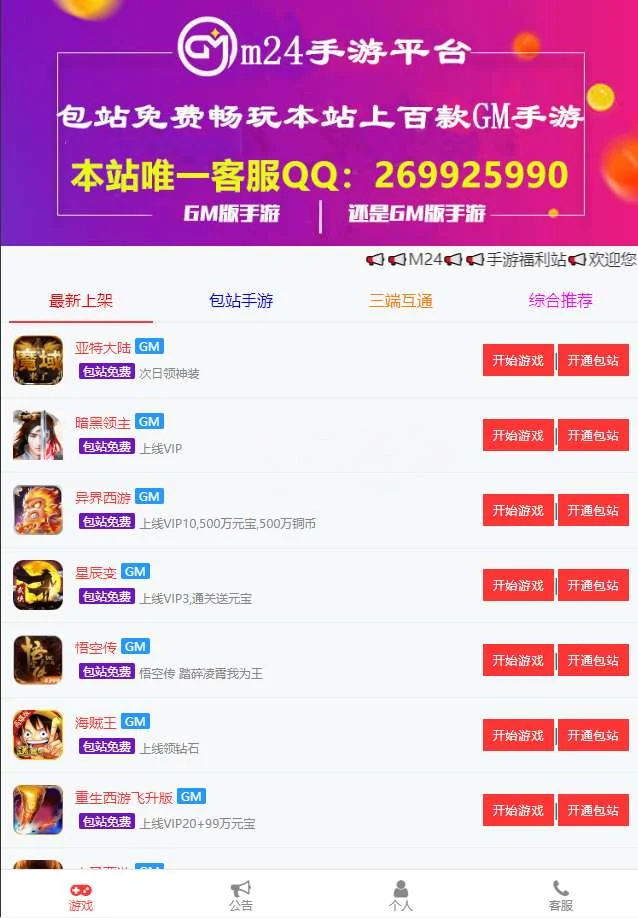Select the 综合推荐 tab
638x918 pixels.
click(x=560, y=300)
